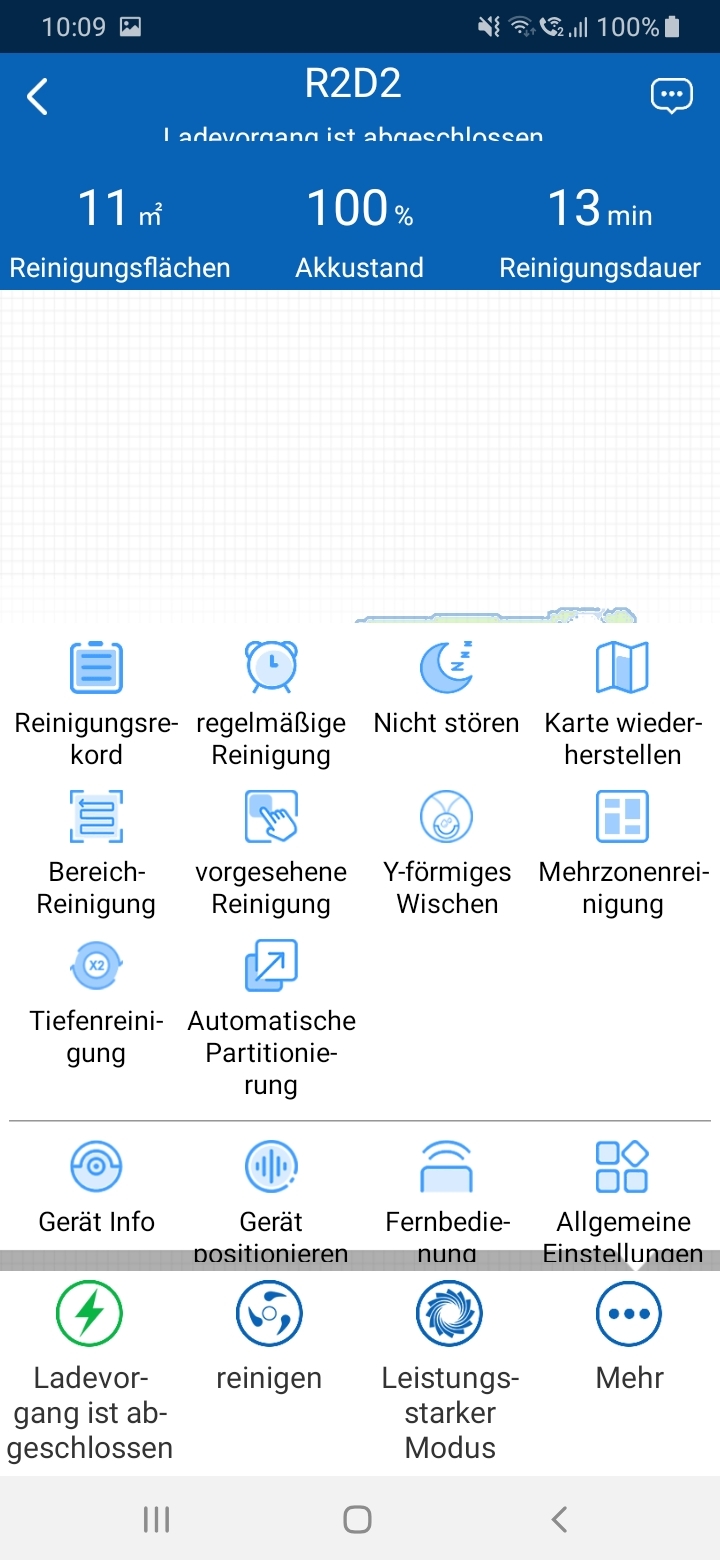Open Automatische Partitionierung
The width and height of the screenshot is (720, 1560).
pyautogui.click(x=271, y=1019)
